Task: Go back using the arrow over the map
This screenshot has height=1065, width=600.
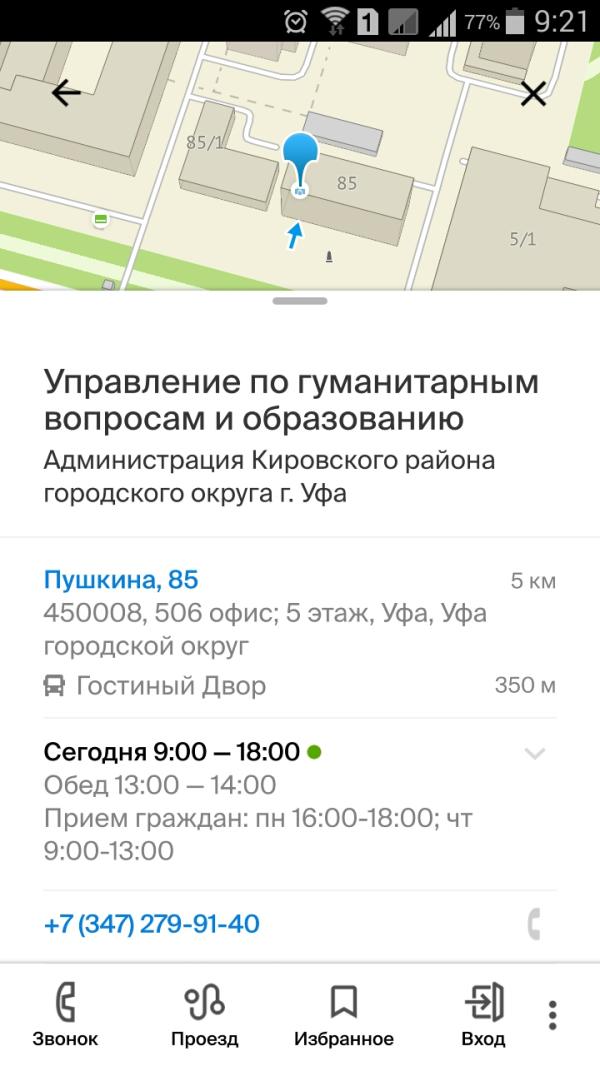Action: coord(66,94)
